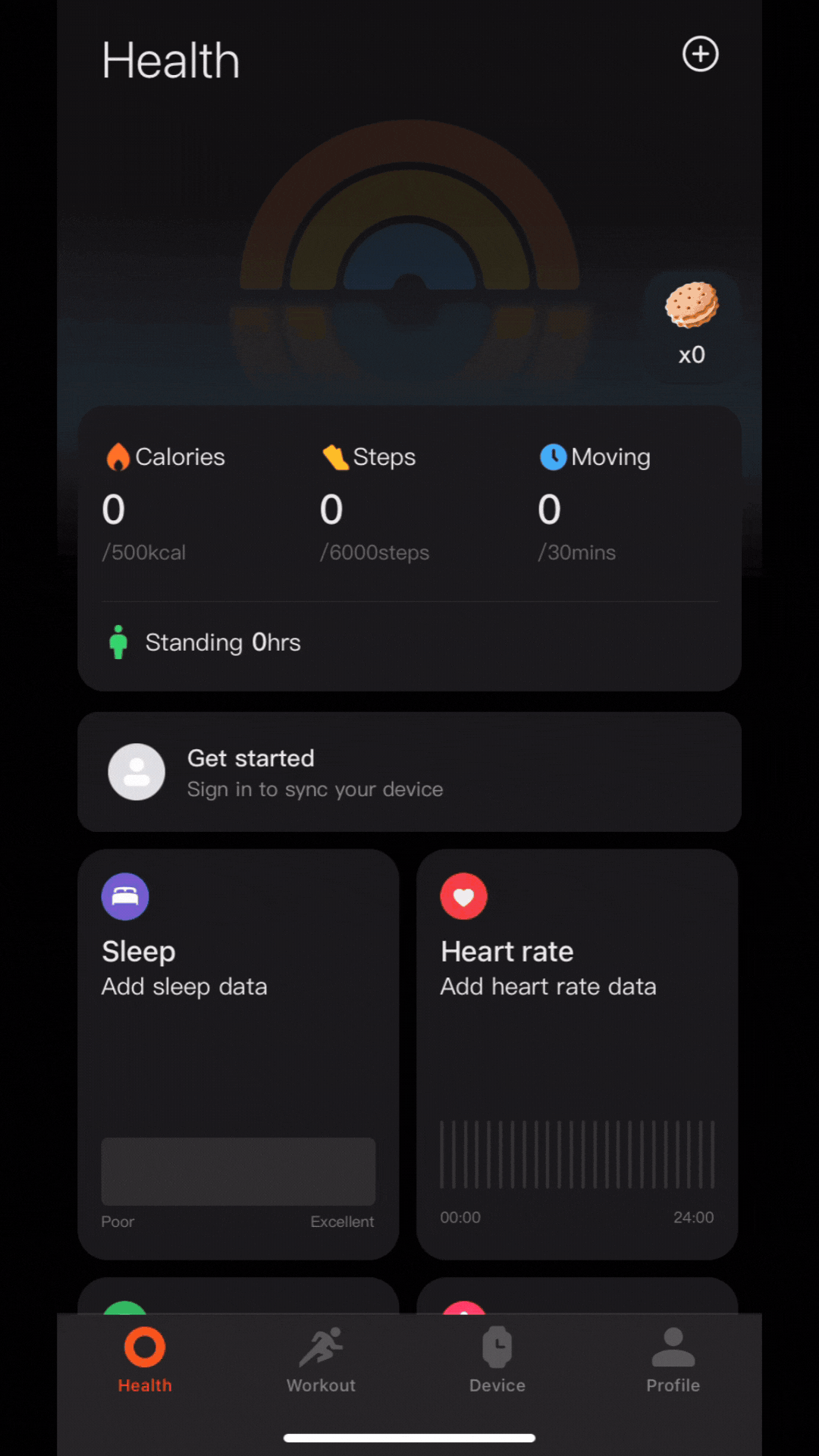This screenshot has height=1456, width=819.
Task: Switch to the Device tab
Action: tap(497, 1361)
